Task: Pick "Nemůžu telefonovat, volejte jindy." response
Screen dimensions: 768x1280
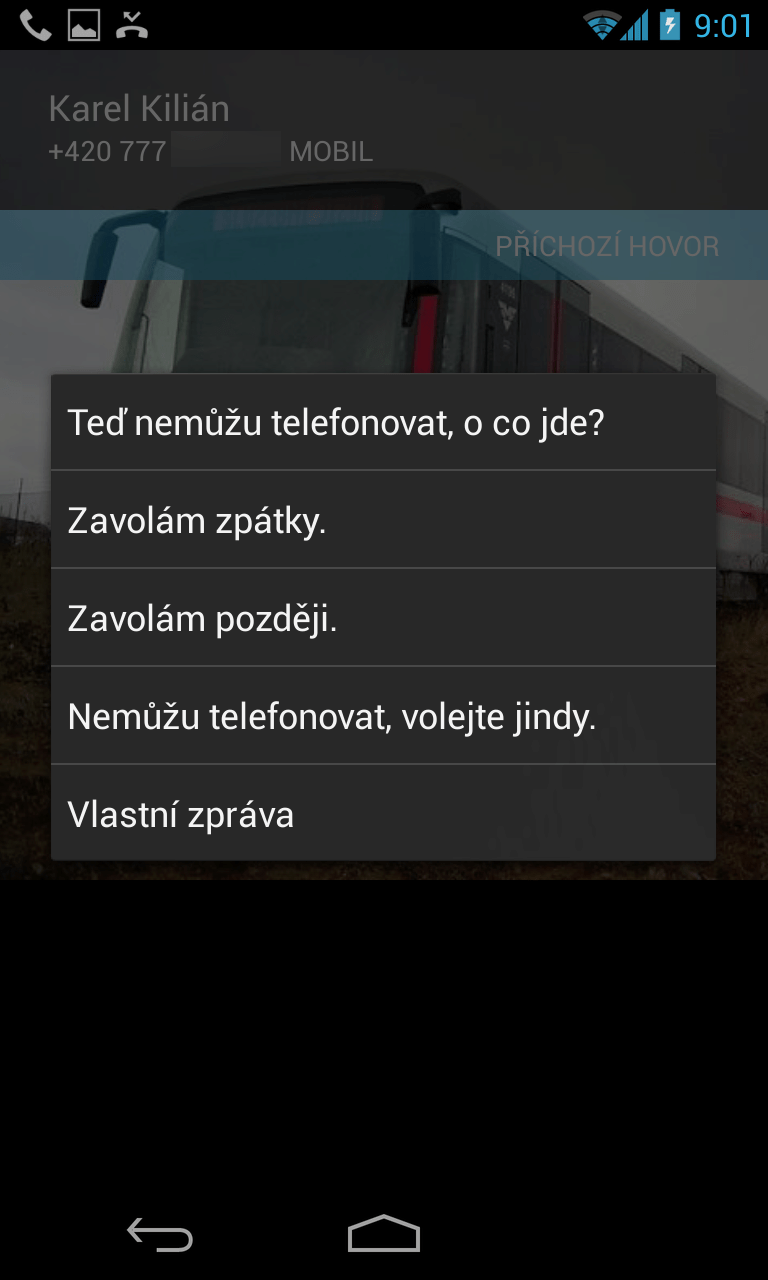Action: [383, 717]
